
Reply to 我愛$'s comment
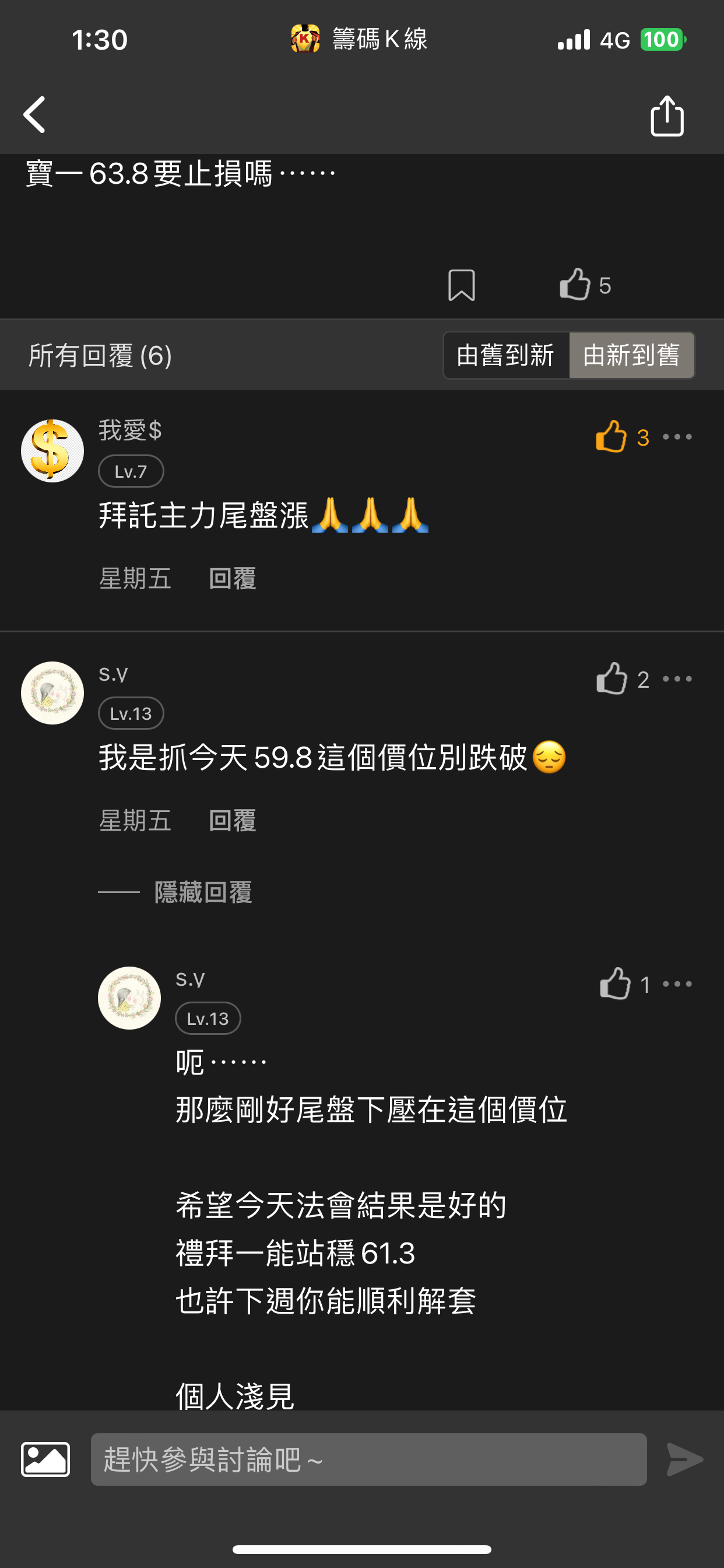(x=233, y=579)
